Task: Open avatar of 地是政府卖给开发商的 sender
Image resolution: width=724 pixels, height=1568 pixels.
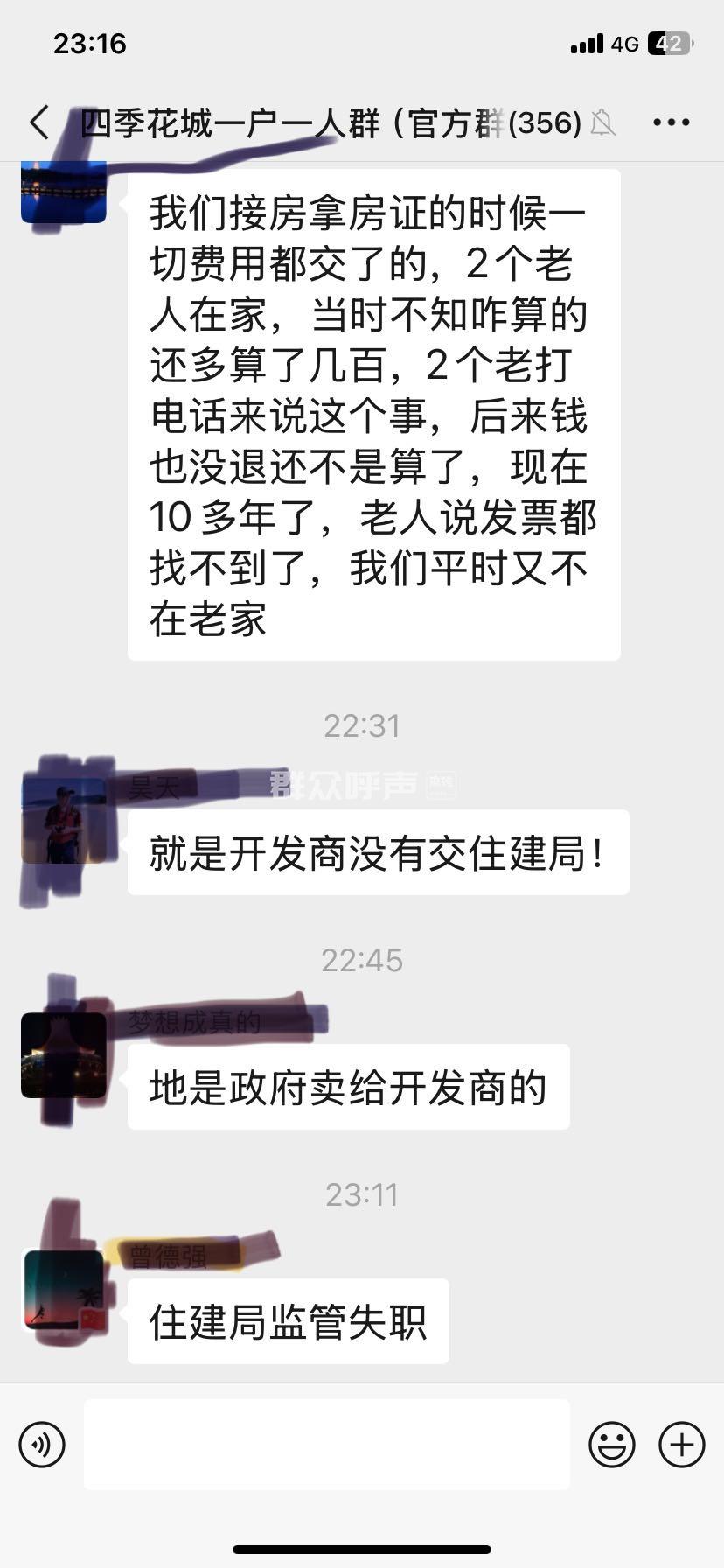Action: [64, 1055]
